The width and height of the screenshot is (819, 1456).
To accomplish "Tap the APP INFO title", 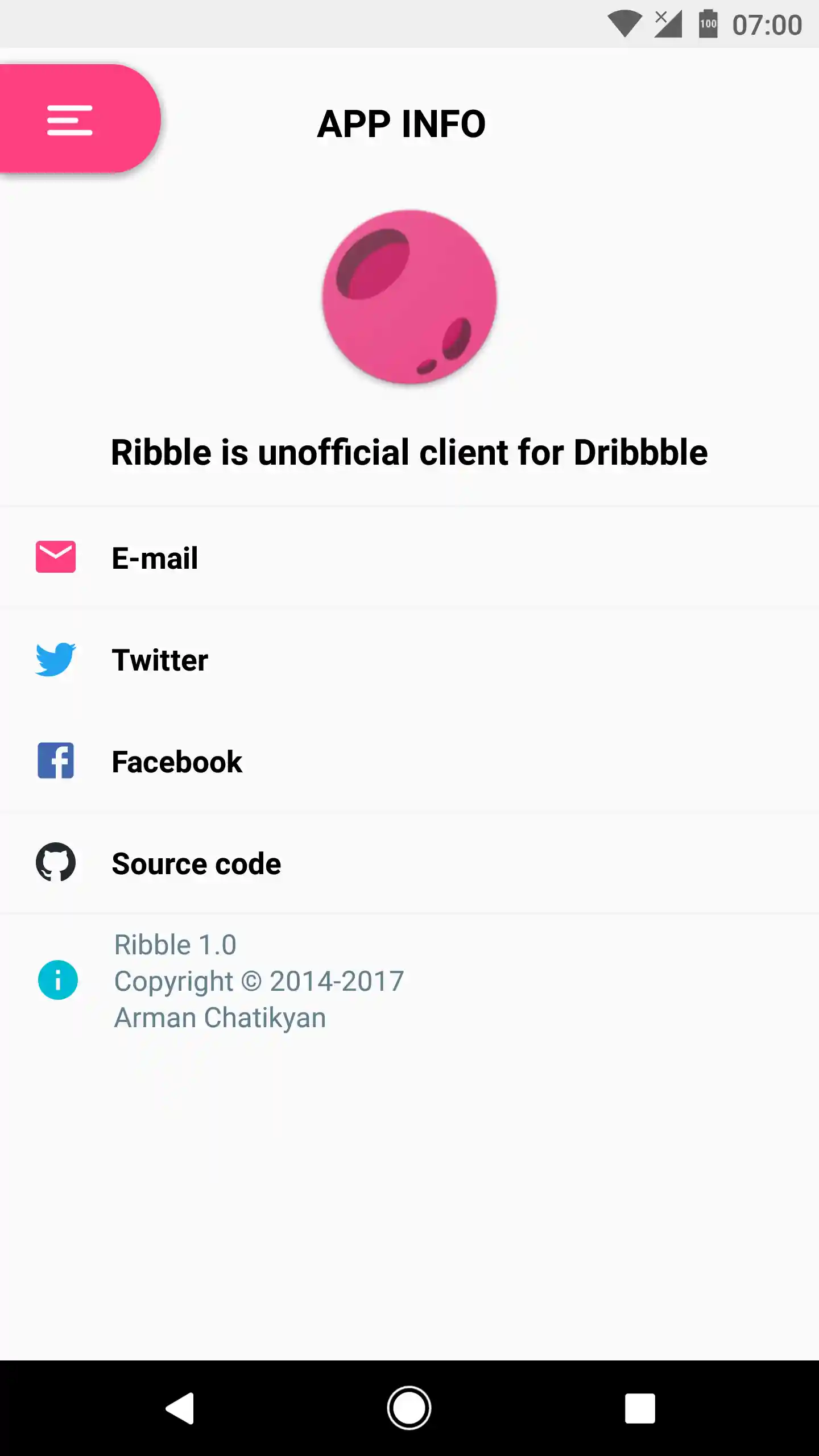I will (x=402, y=122).
